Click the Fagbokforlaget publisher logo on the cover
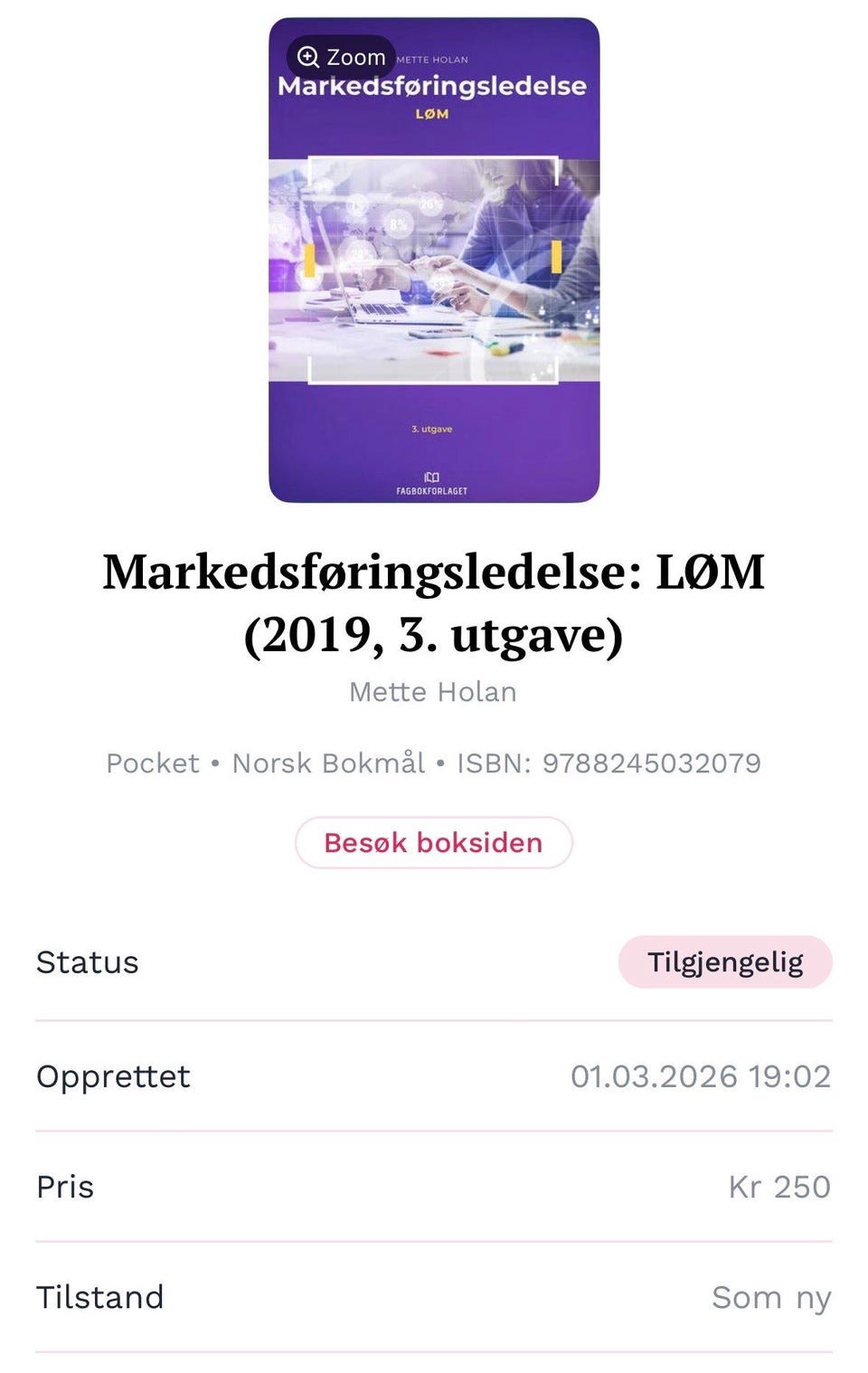This screenshot has height=1373, width=868. pyautogui.click(x=431, y=482)
